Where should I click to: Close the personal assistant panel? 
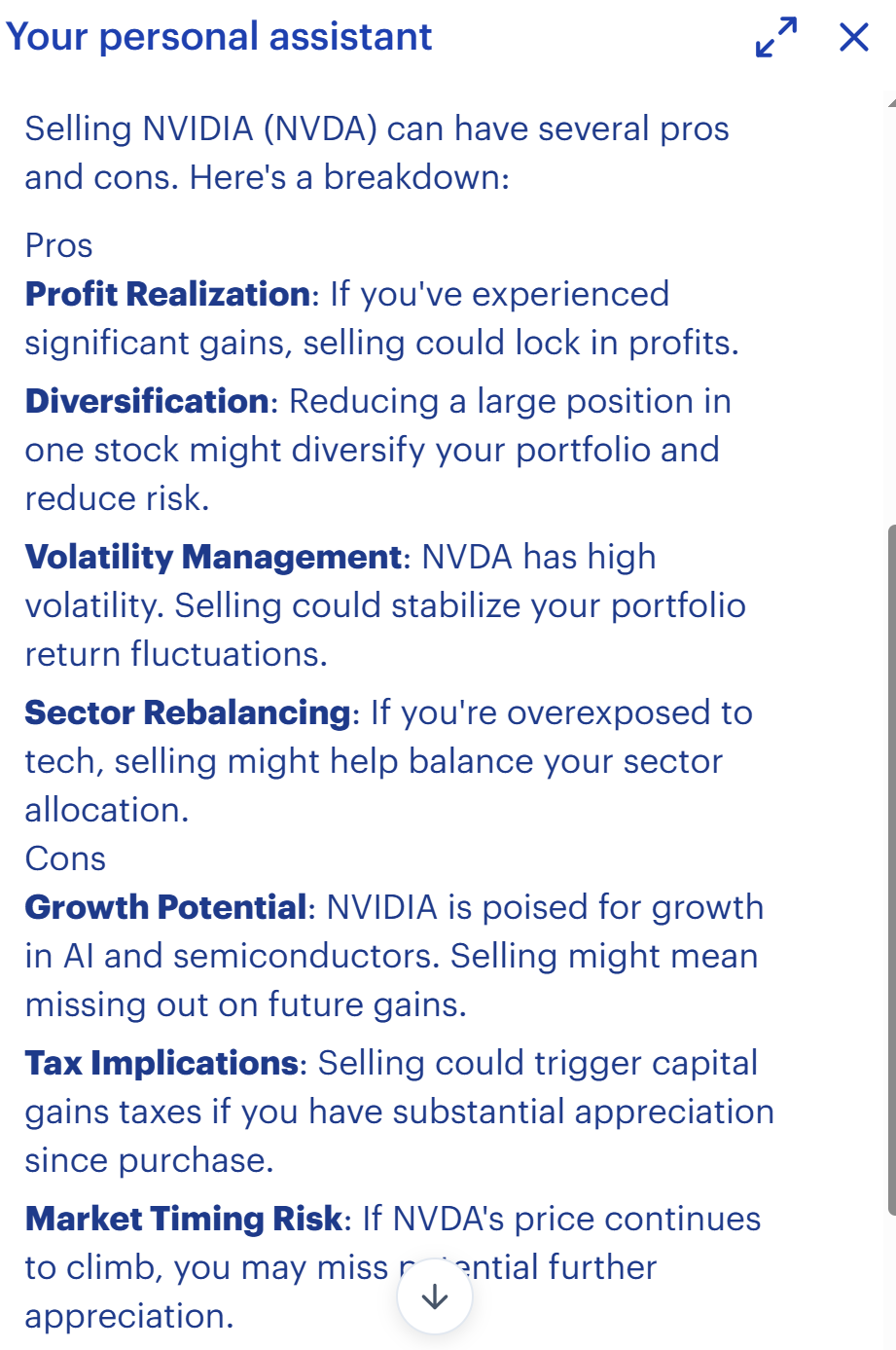[x=853, y=38]
